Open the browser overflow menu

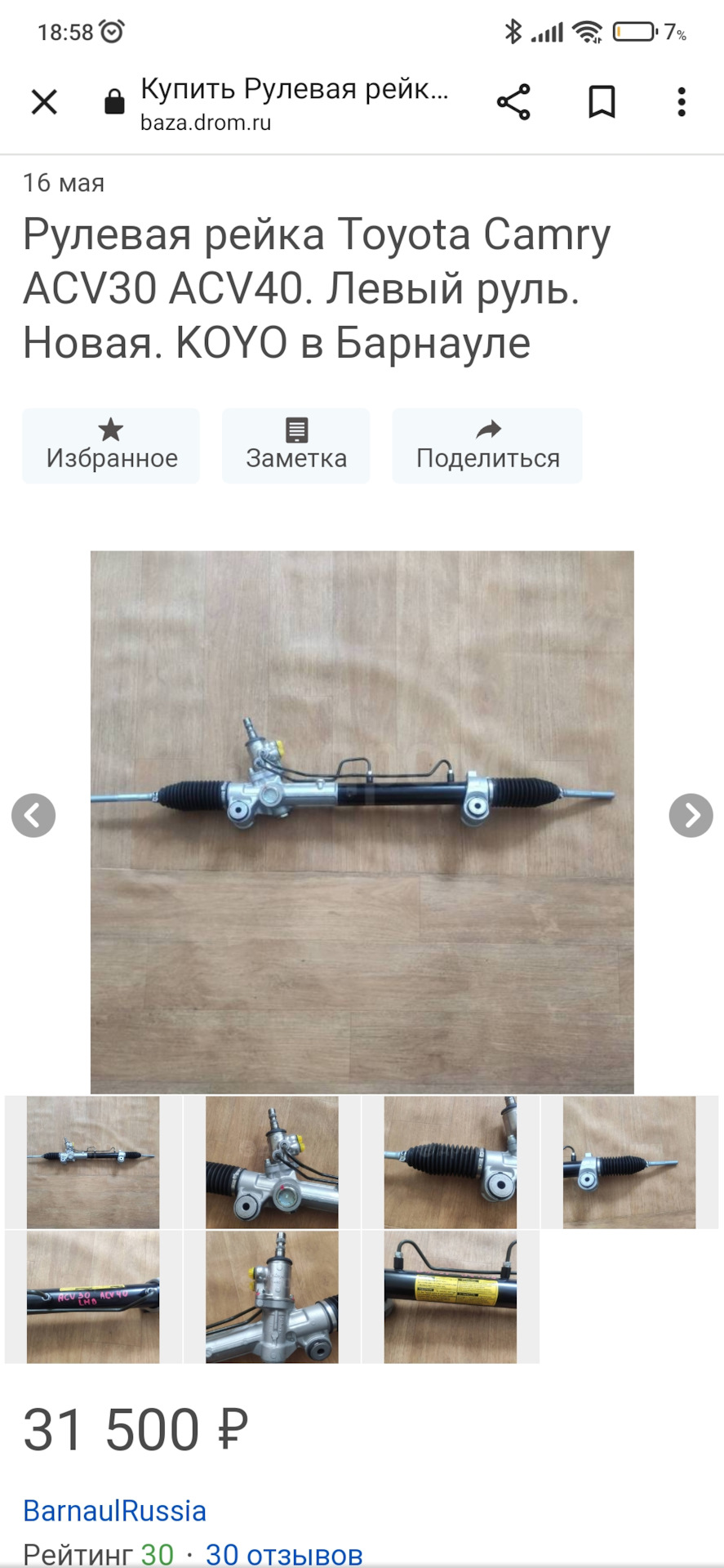(681, 102)
